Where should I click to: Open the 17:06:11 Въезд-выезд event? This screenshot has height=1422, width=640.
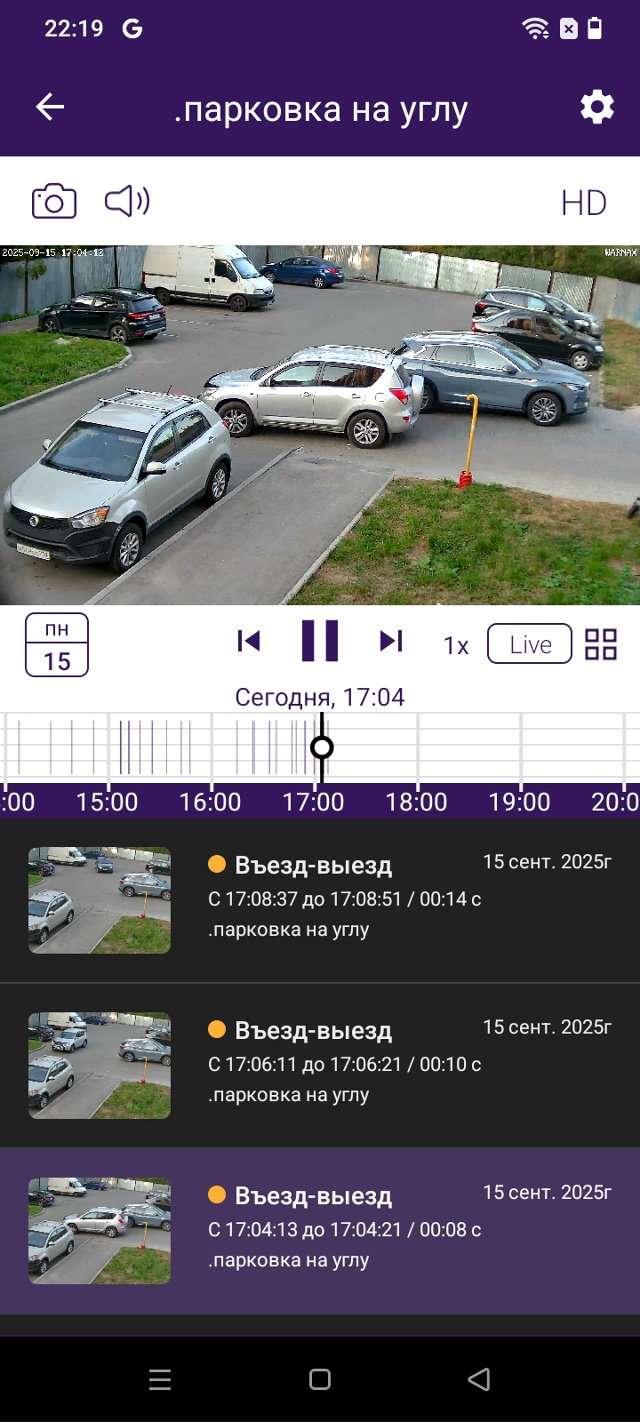(320, 1065)
